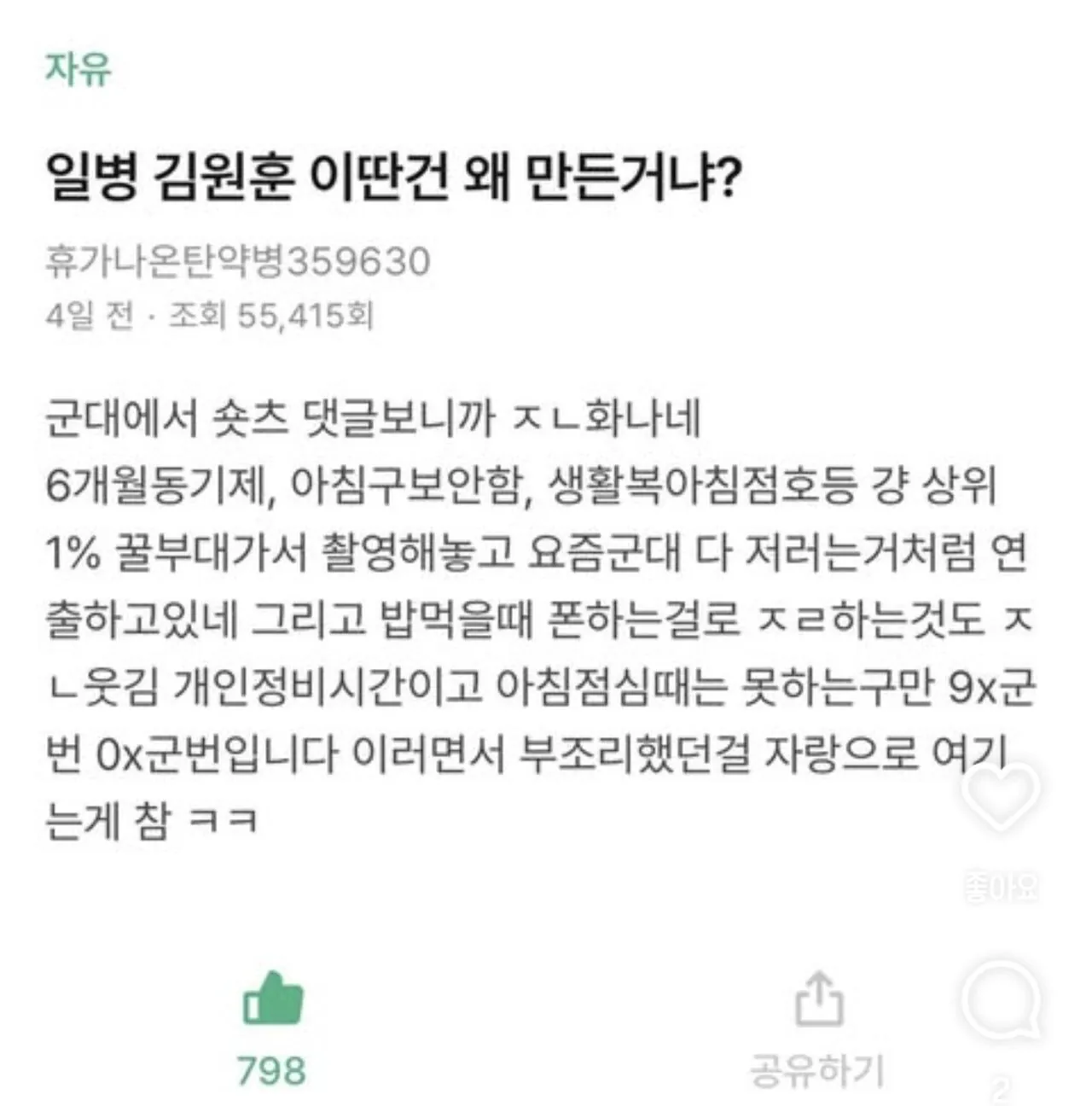1092x1106 pixels.
Task: View profile of 휴가나온탄약병359630
Action: (237, 262)
